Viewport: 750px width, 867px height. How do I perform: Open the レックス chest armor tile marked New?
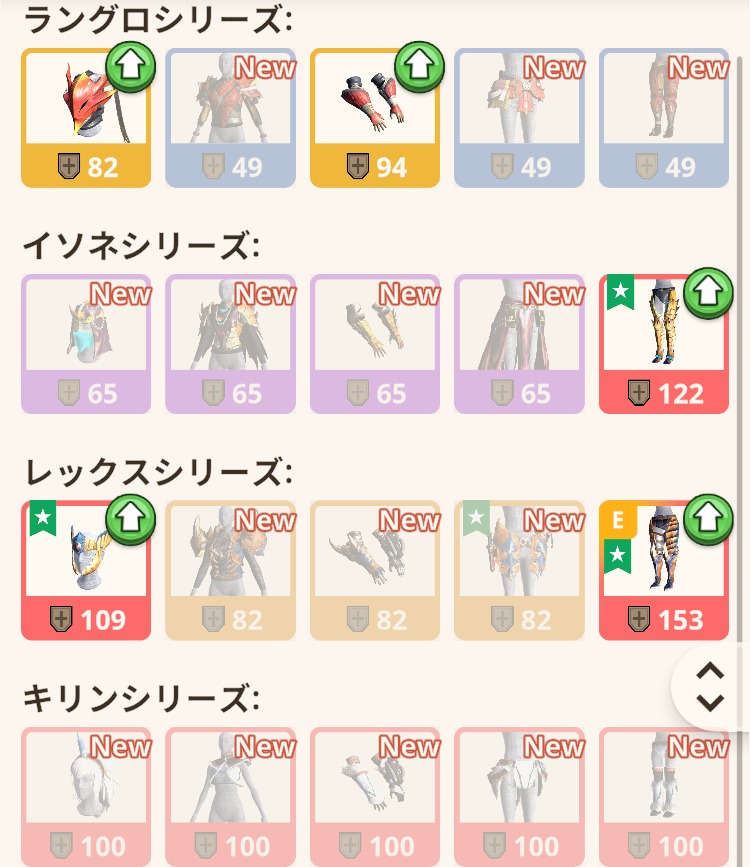point(230,570)
